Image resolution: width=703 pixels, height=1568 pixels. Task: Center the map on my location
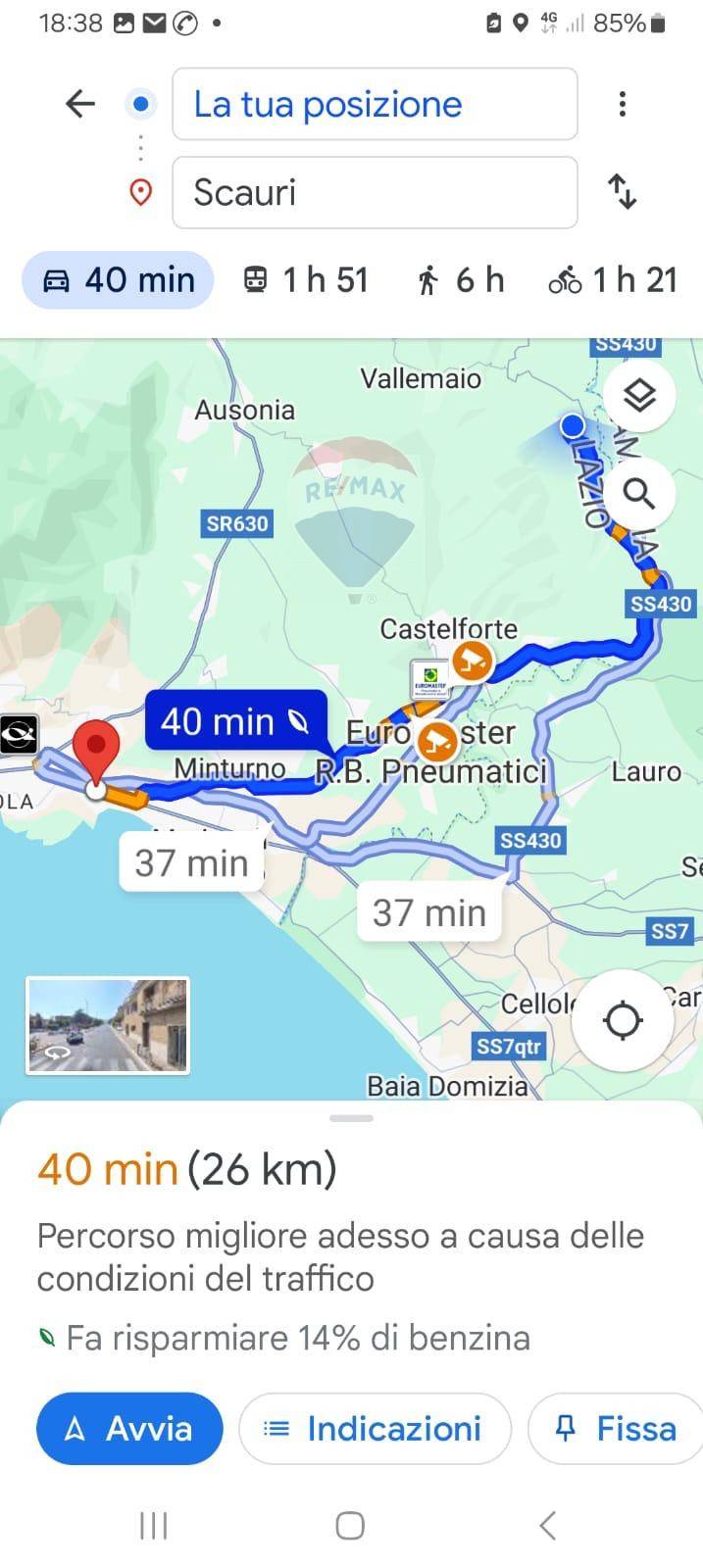623,1020
